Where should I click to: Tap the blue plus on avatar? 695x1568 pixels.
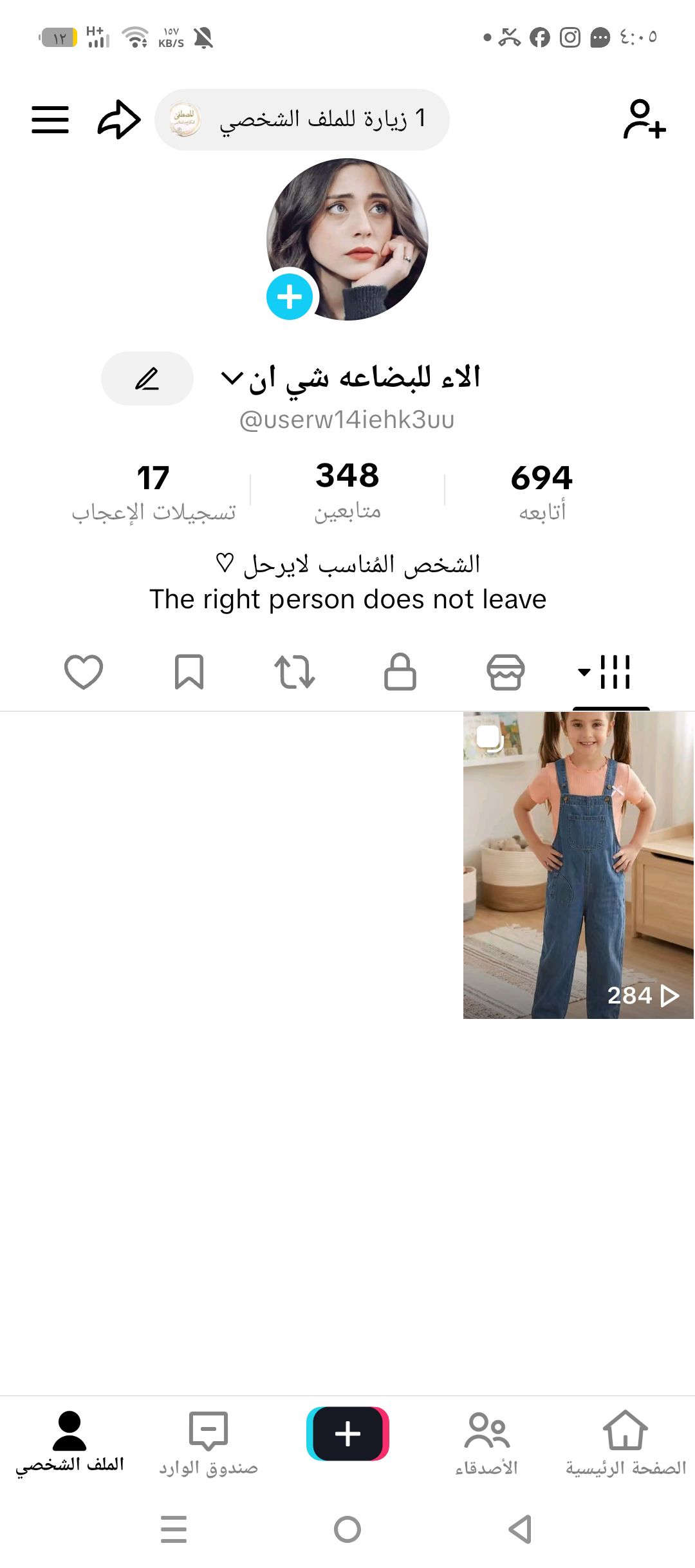(290, 297)
